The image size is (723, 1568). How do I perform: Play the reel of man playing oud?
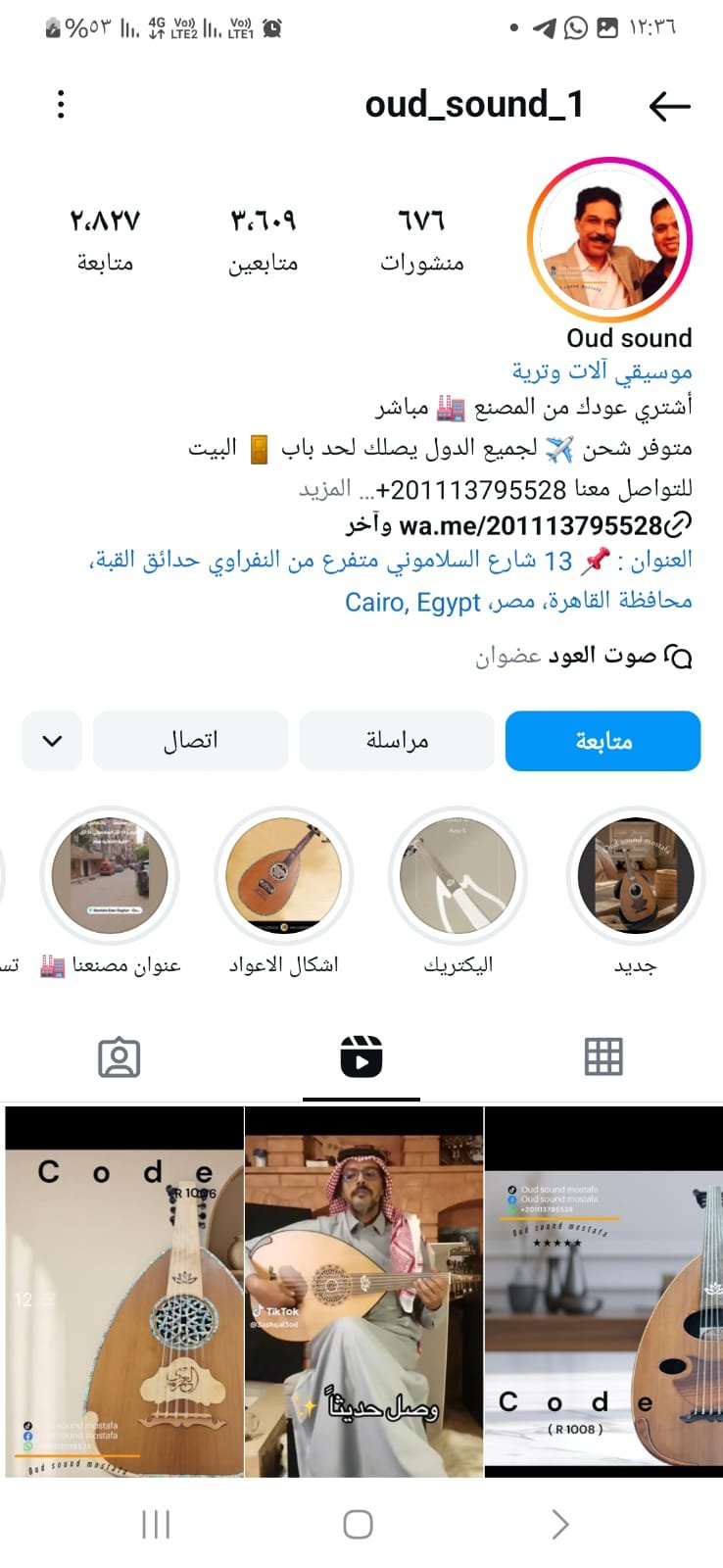point(363,1292)
